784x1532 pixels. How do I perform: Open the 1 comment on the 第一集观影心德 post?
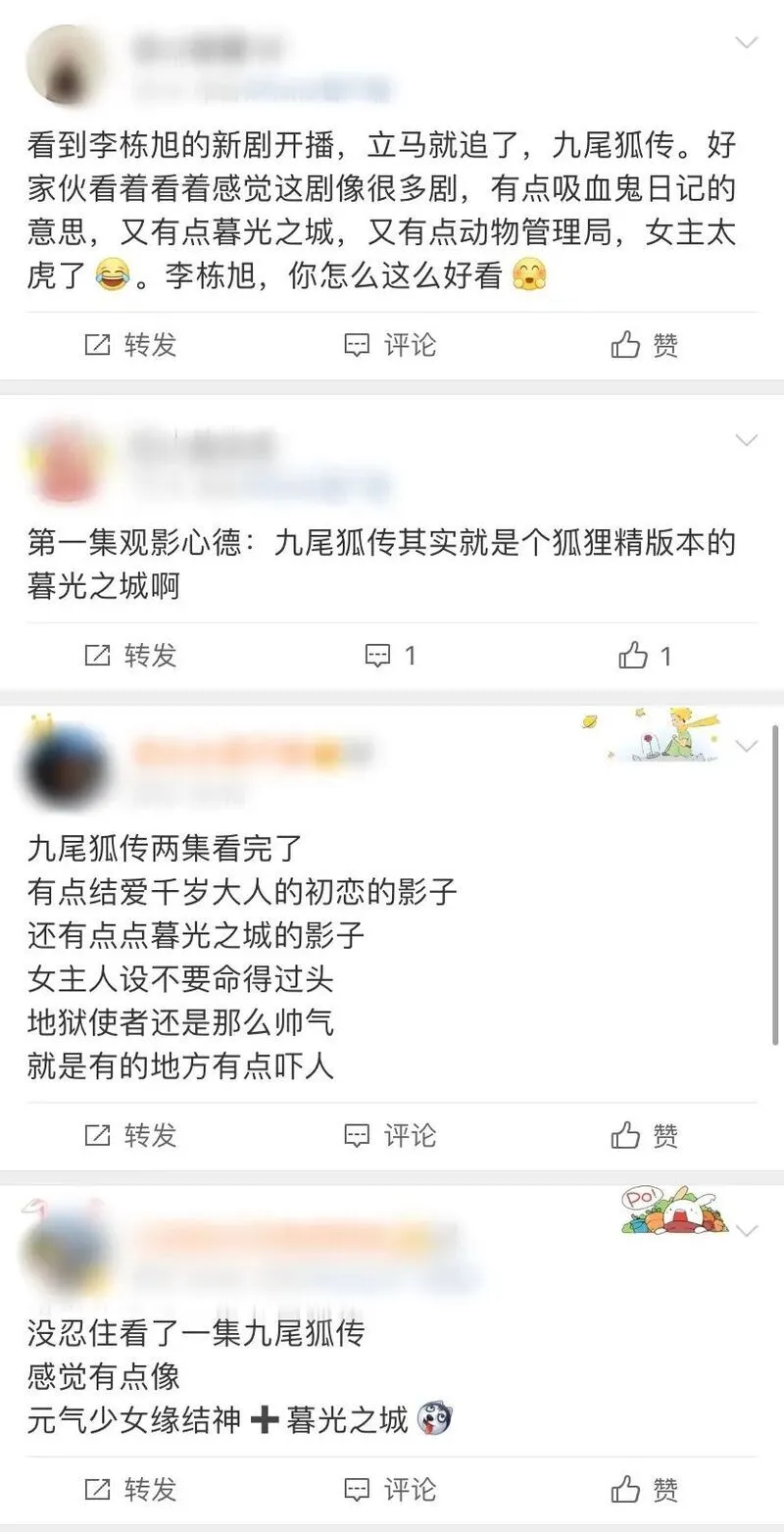(391, 656)
